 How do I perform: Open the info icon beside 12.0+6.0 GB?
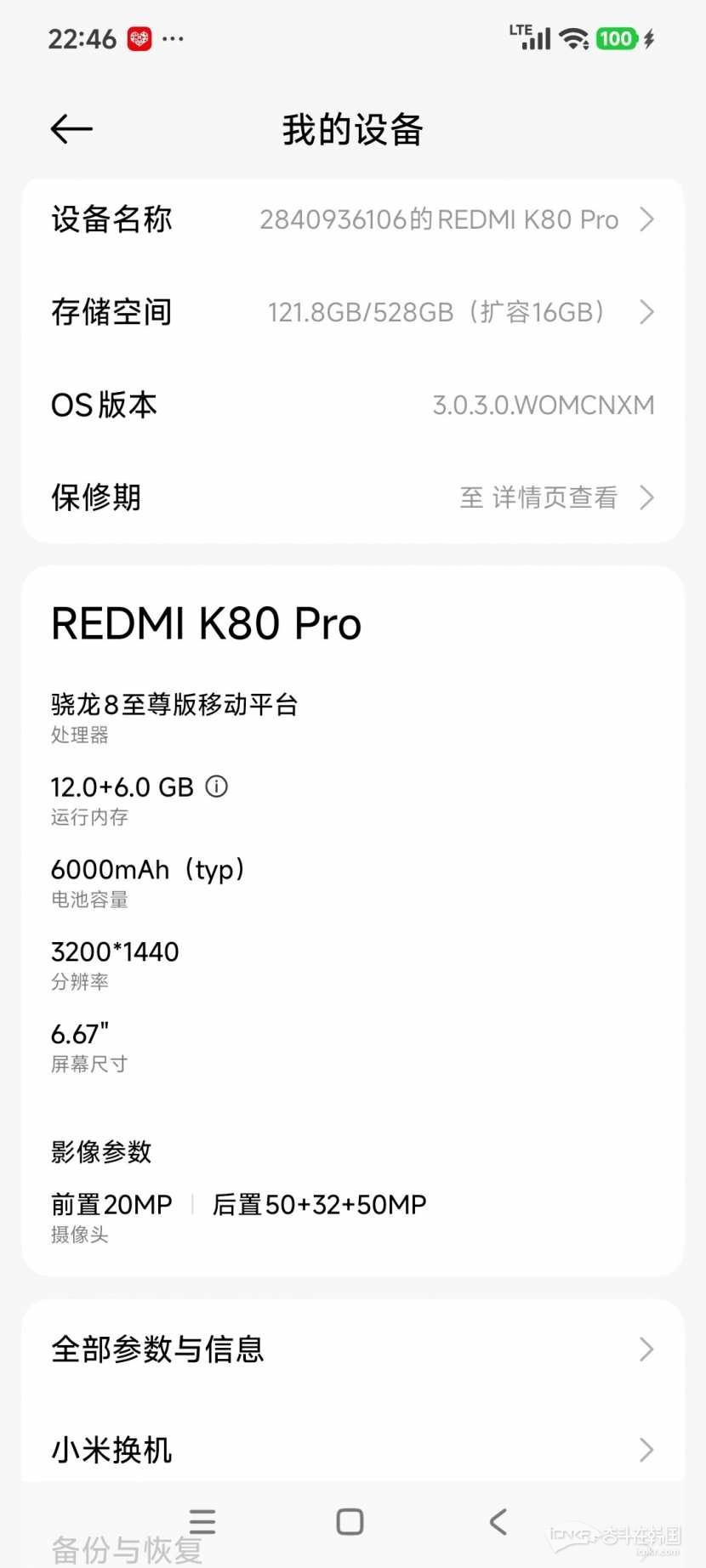(x=217, y=787)
